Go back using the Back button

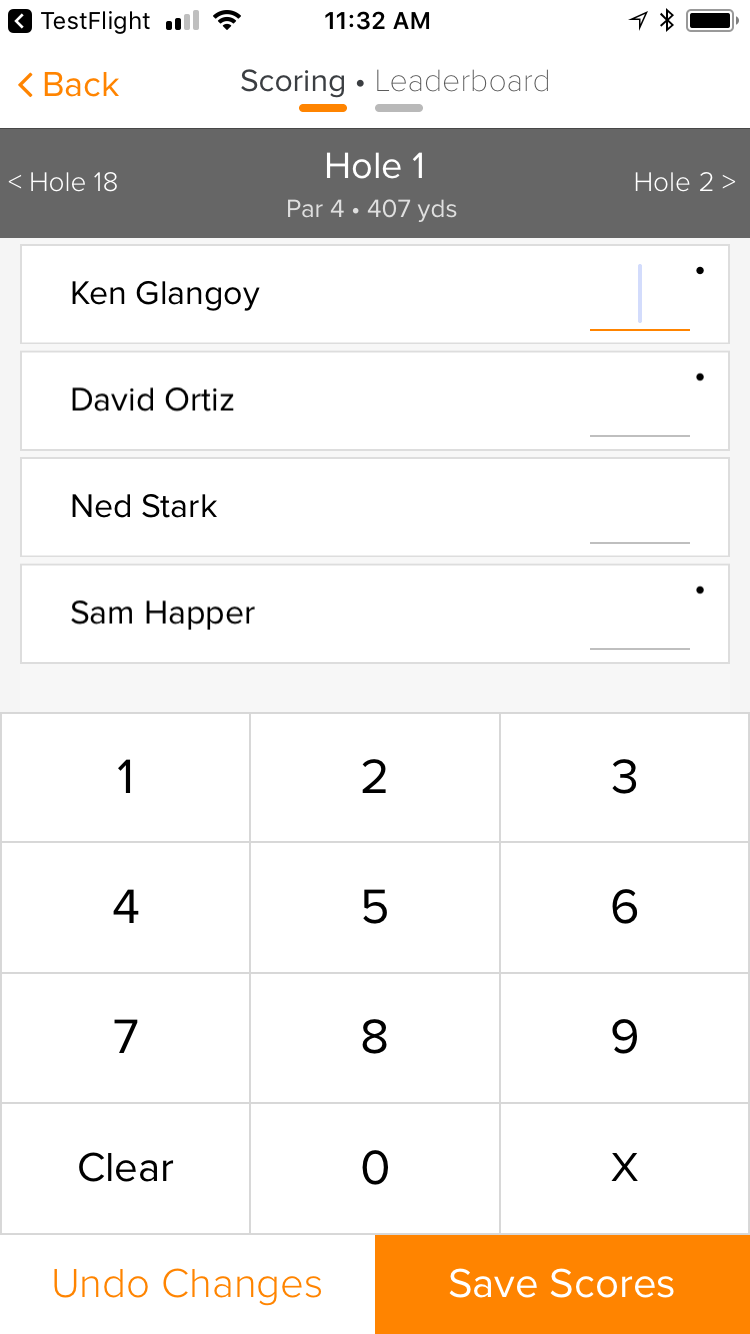[x=68, y=85]
